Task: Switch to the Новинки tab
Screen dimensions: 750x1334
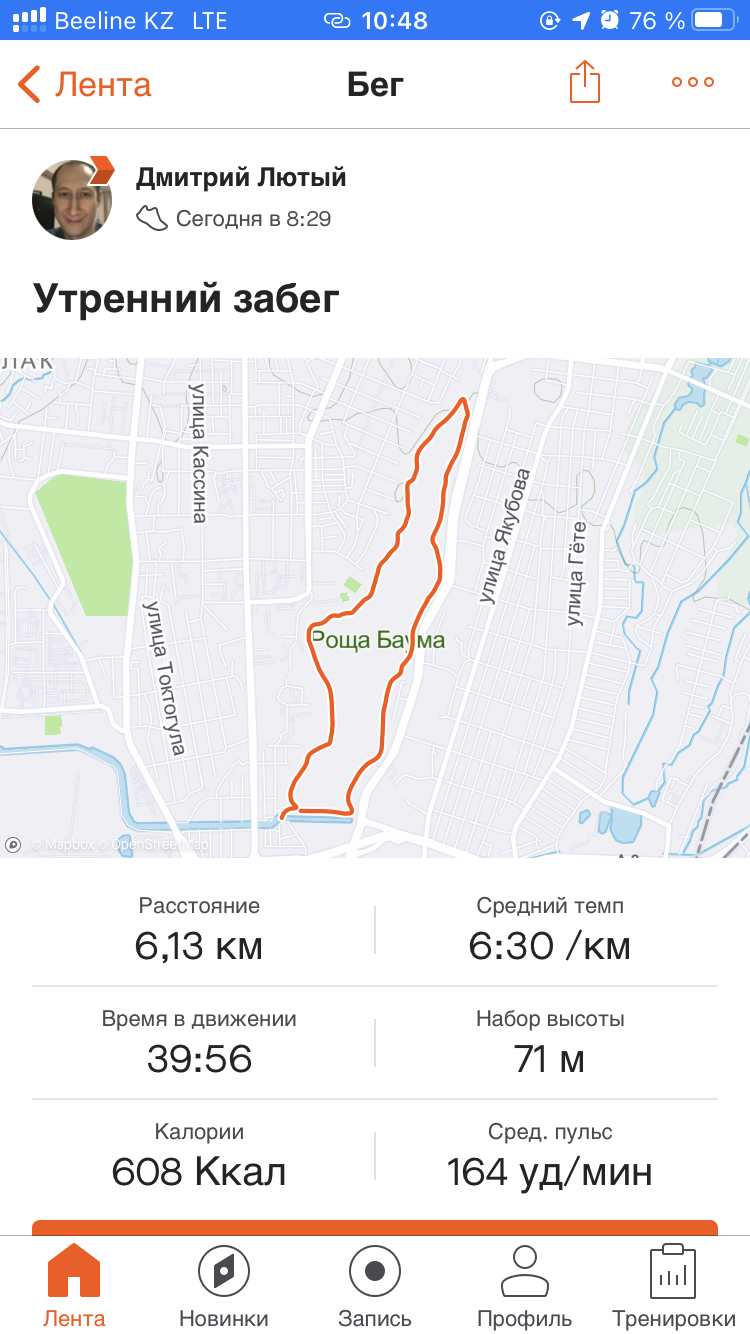Action: (x=224, y=1285)
